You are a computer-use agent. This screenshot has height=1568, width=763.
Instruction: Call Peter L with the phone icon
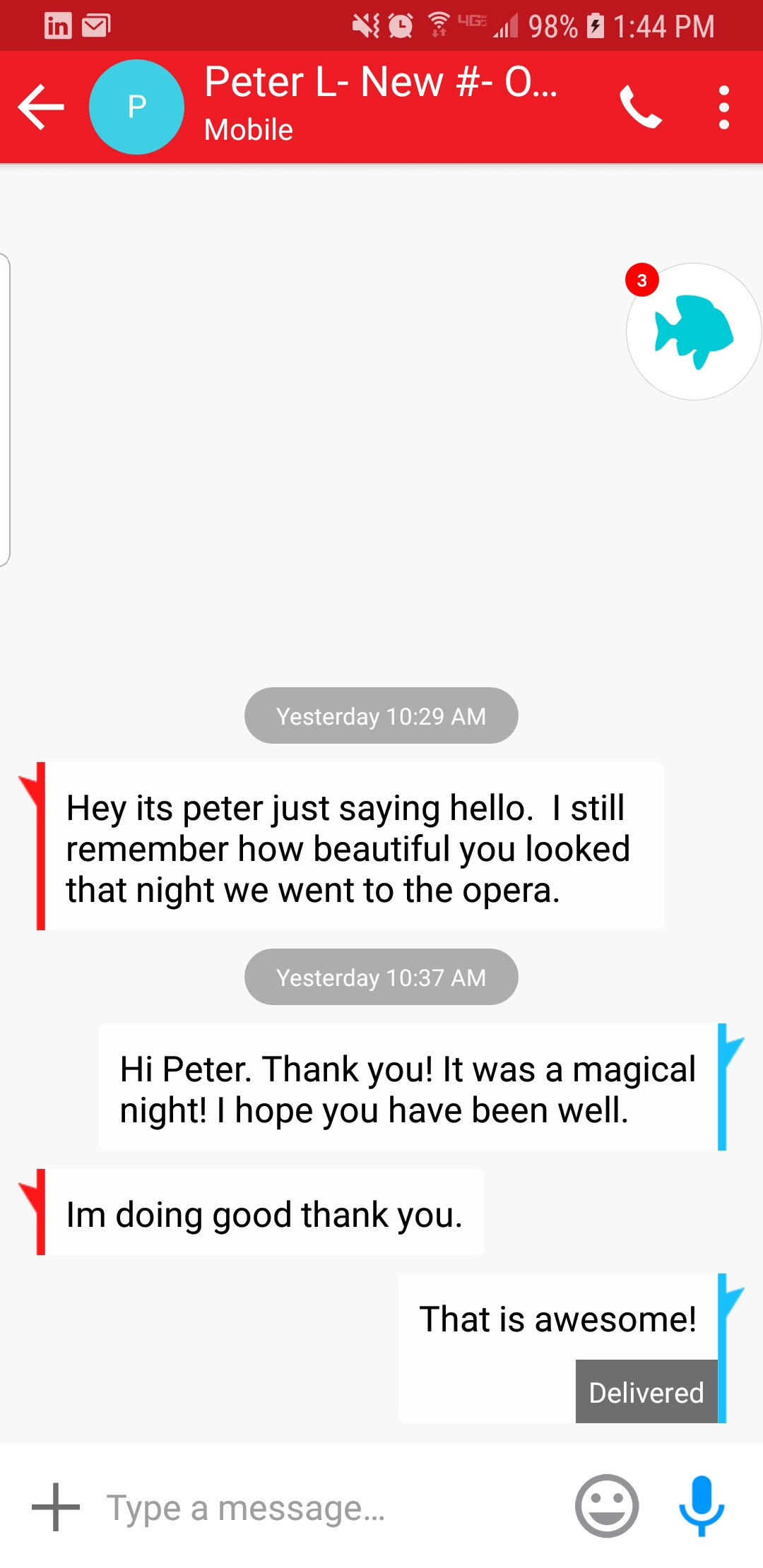pos(640,107)
